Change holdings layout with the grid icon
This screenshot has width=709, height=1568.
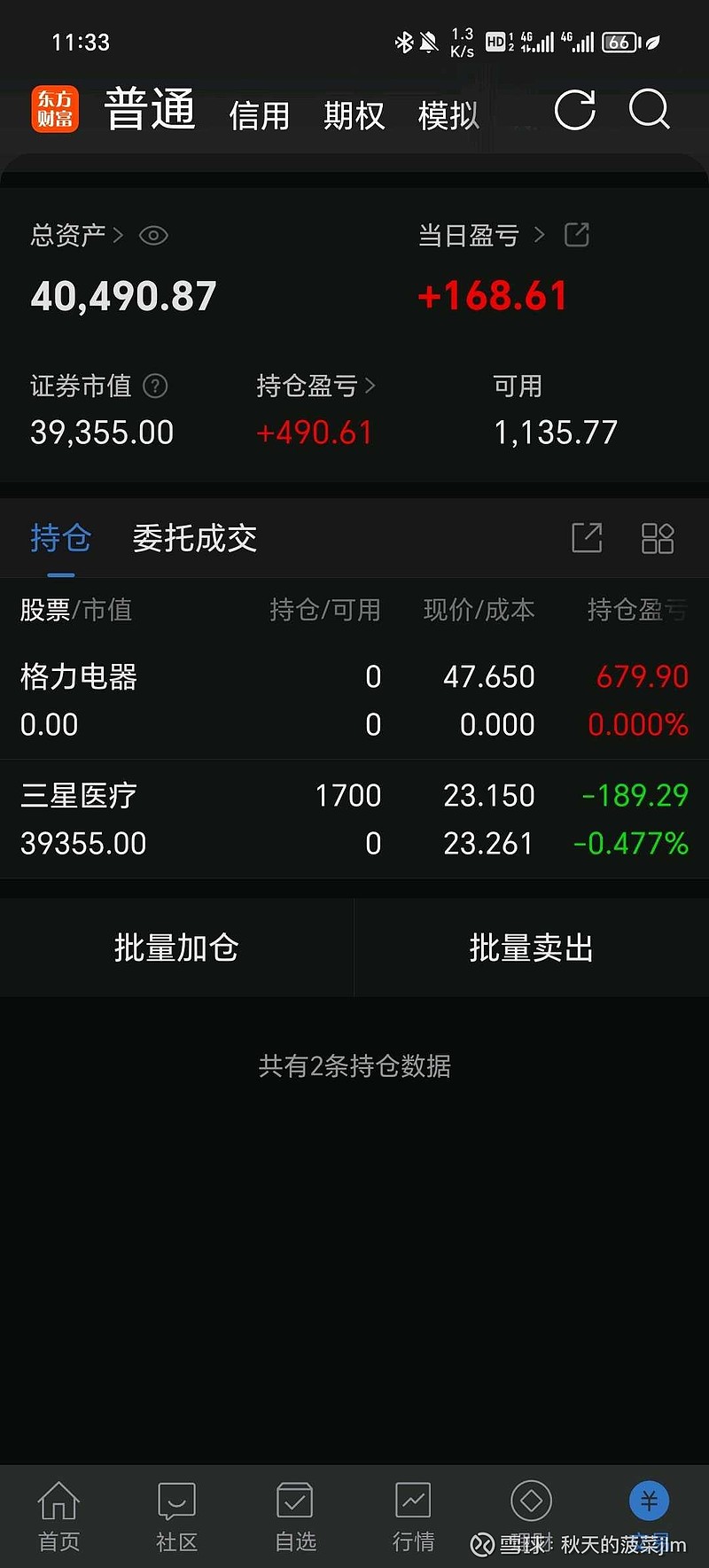pos(658,538)
